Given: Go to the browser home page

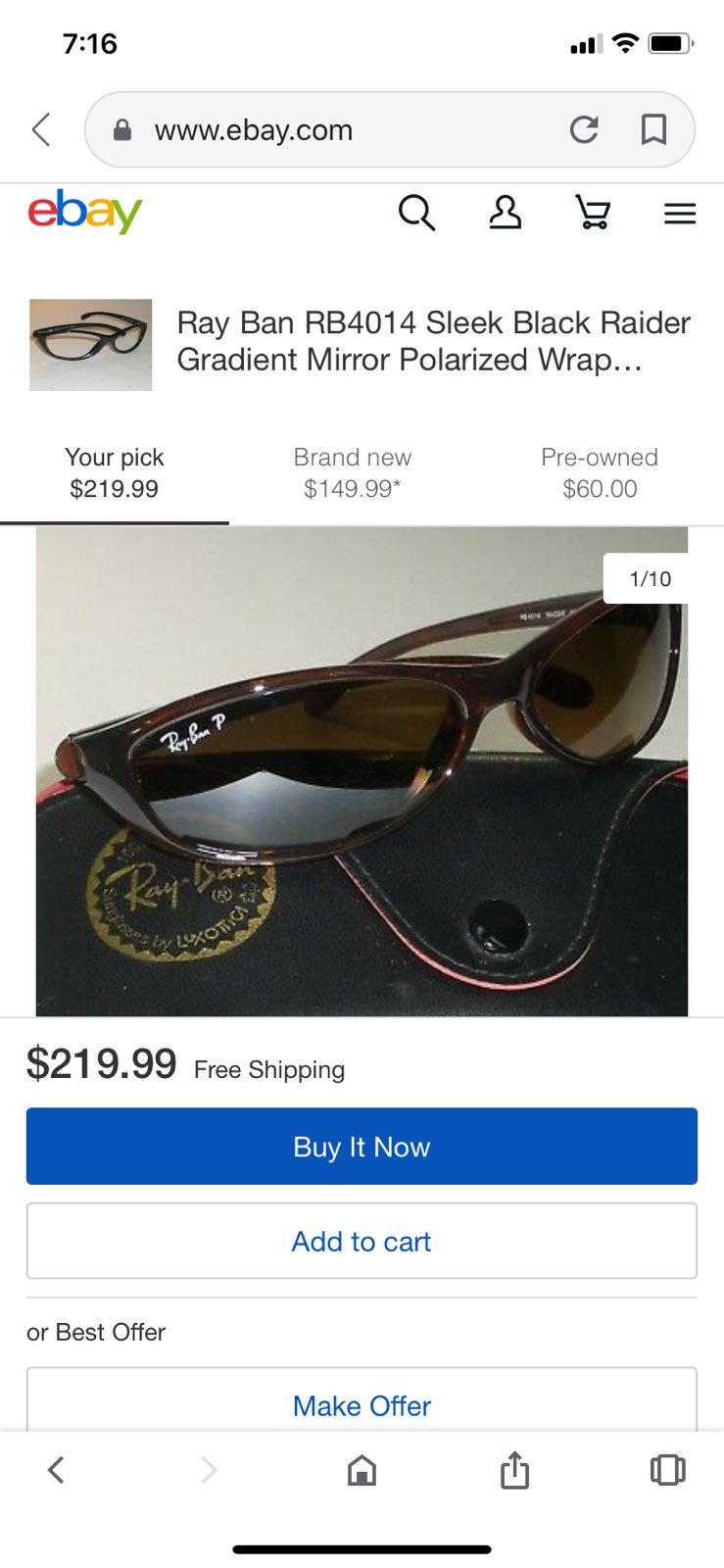Looking at the screenshot, I should click(362, 1470).
